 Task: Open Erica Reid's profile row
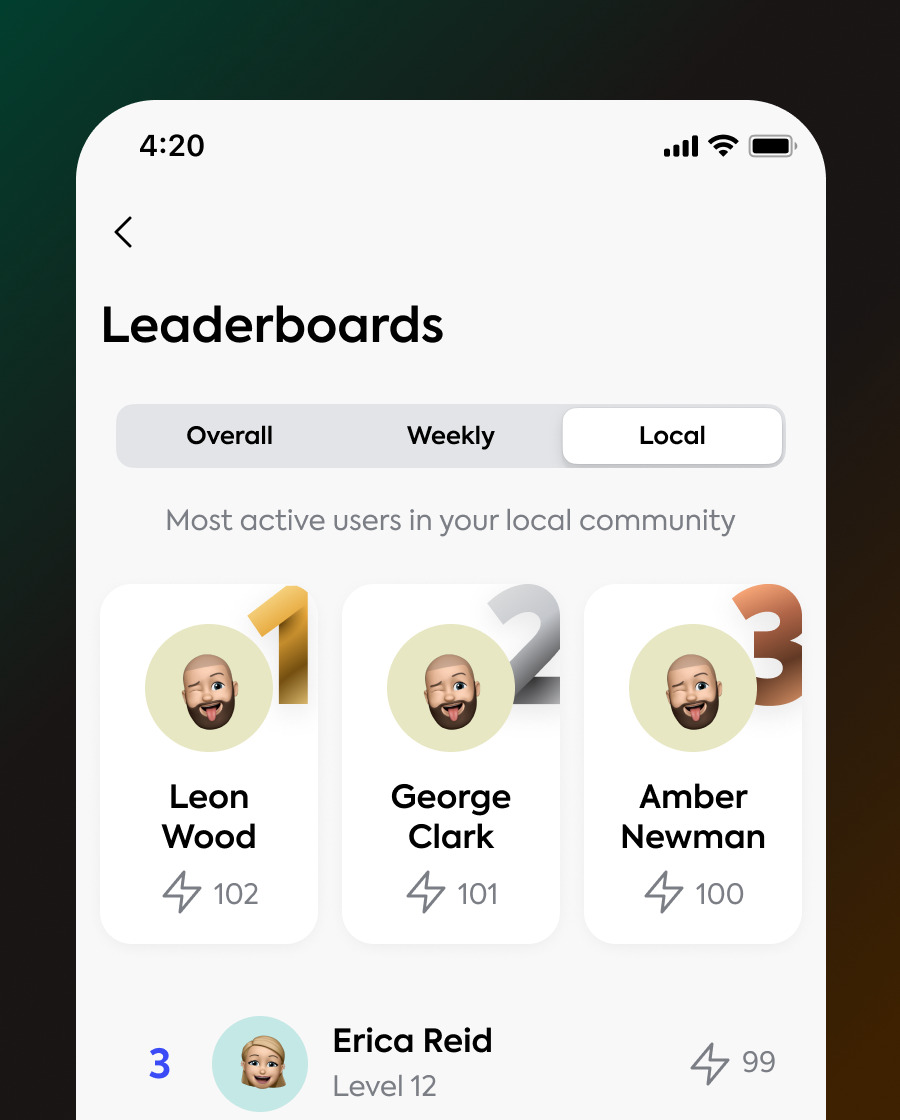[x=452, y=1062]
